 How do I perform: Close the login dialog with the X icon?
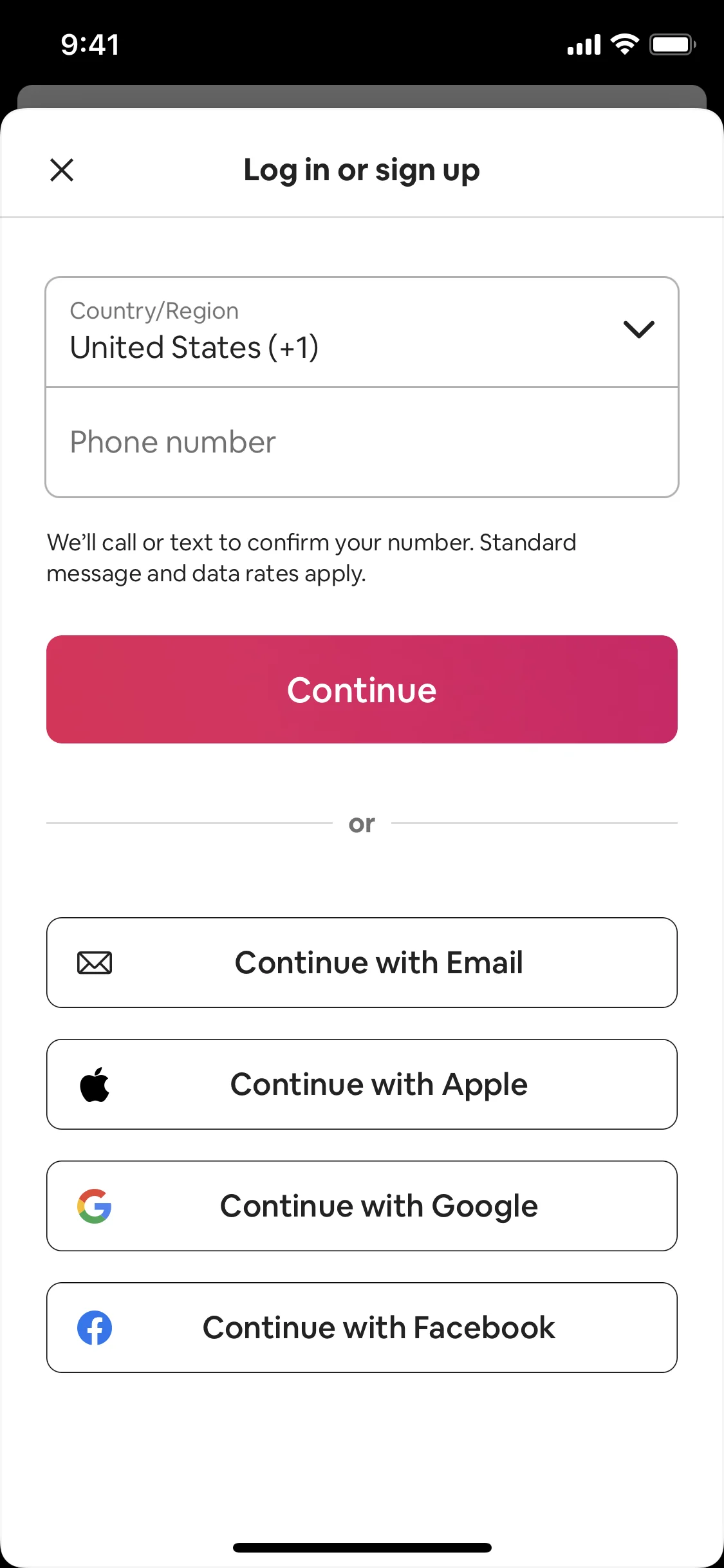coord(62,170)
